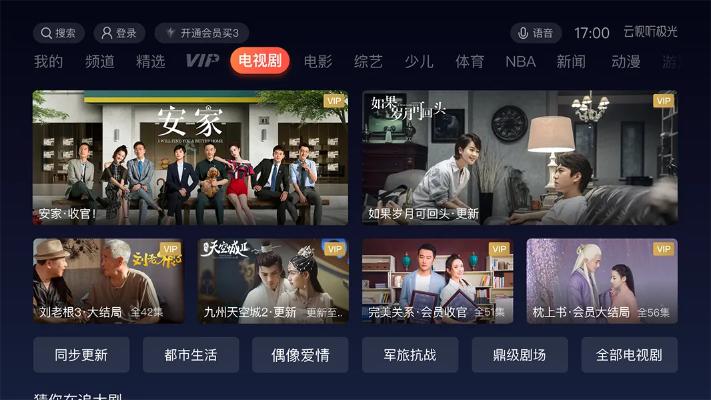Open the 枕上书·会员大结局 card
This screenshot has height=400, width=711.
pyautogui.click(x=602, y=281)
